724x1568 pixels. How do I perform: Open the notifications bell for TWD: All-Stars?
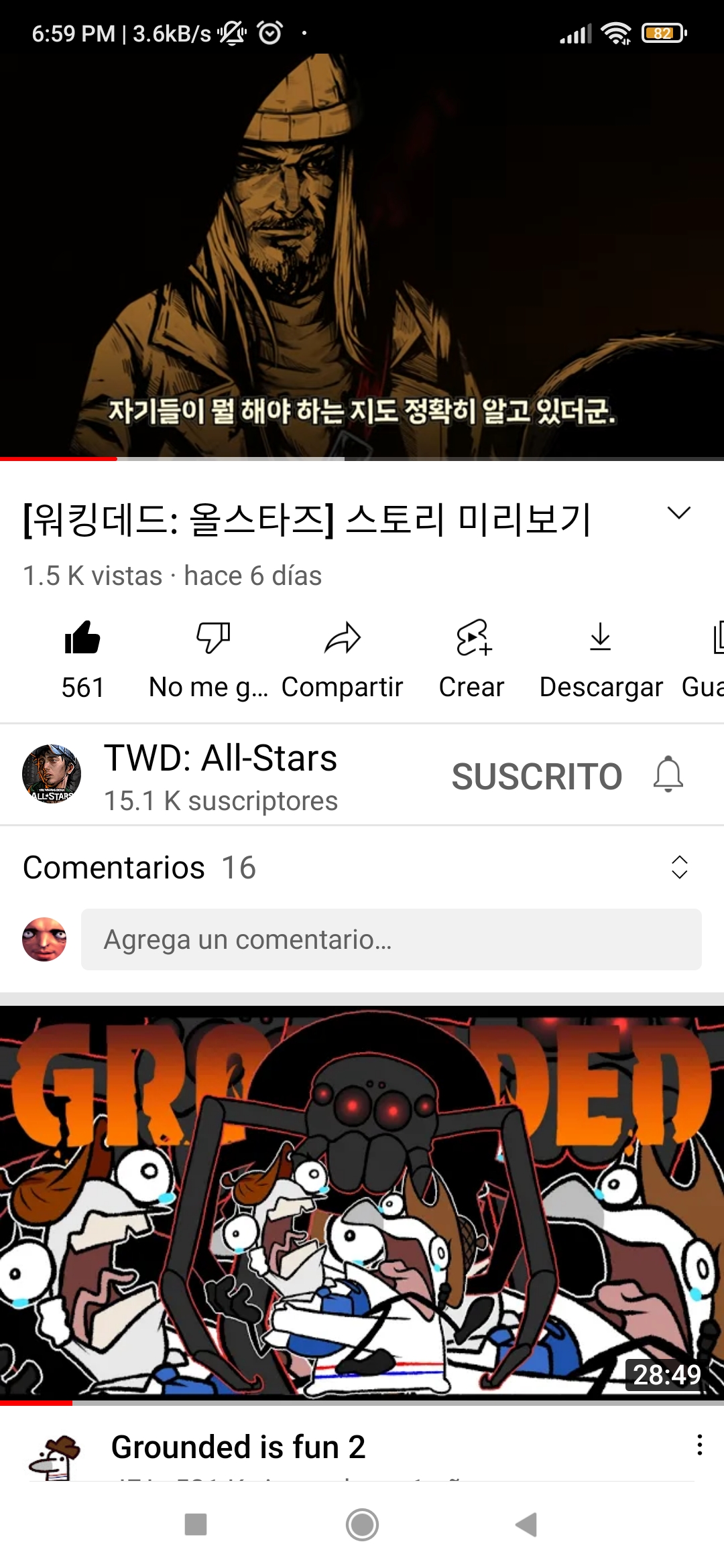(x=668, y=775)
